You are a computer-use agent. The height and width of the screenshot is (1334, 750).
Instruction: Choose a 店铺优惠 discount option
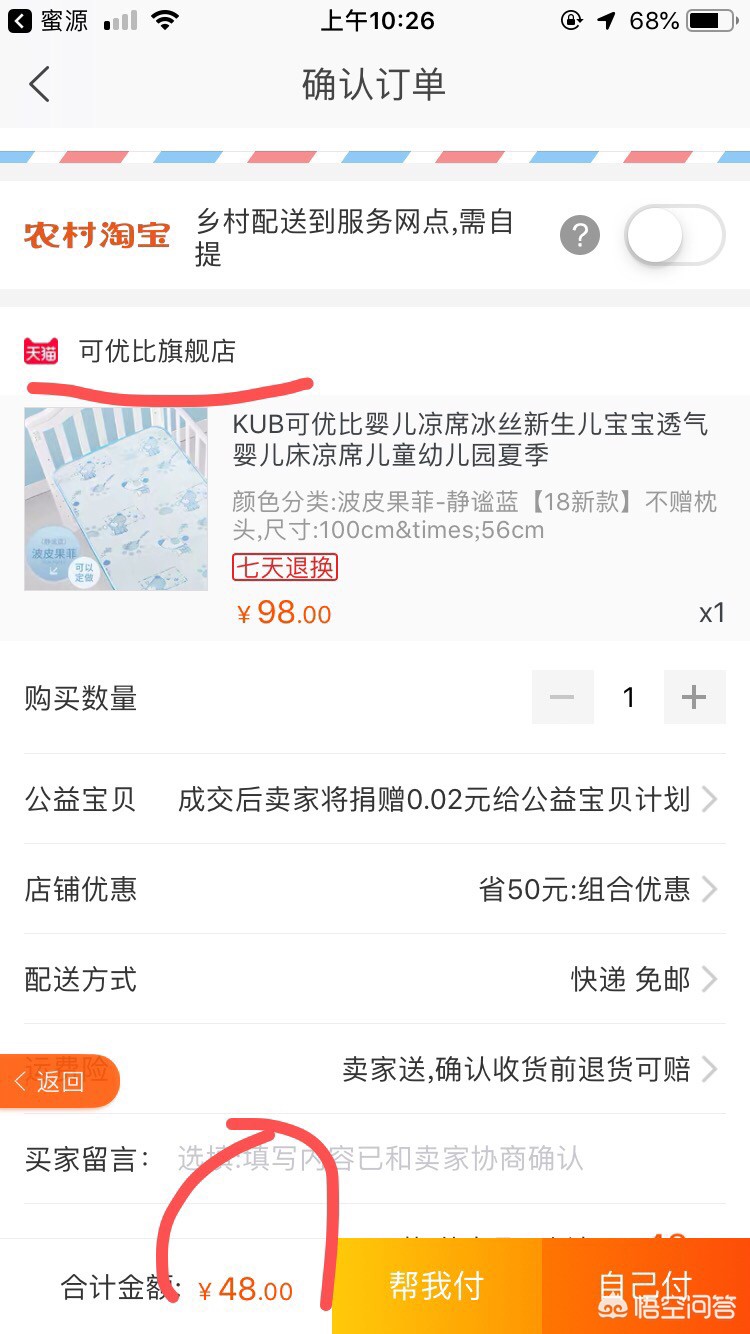597,889
